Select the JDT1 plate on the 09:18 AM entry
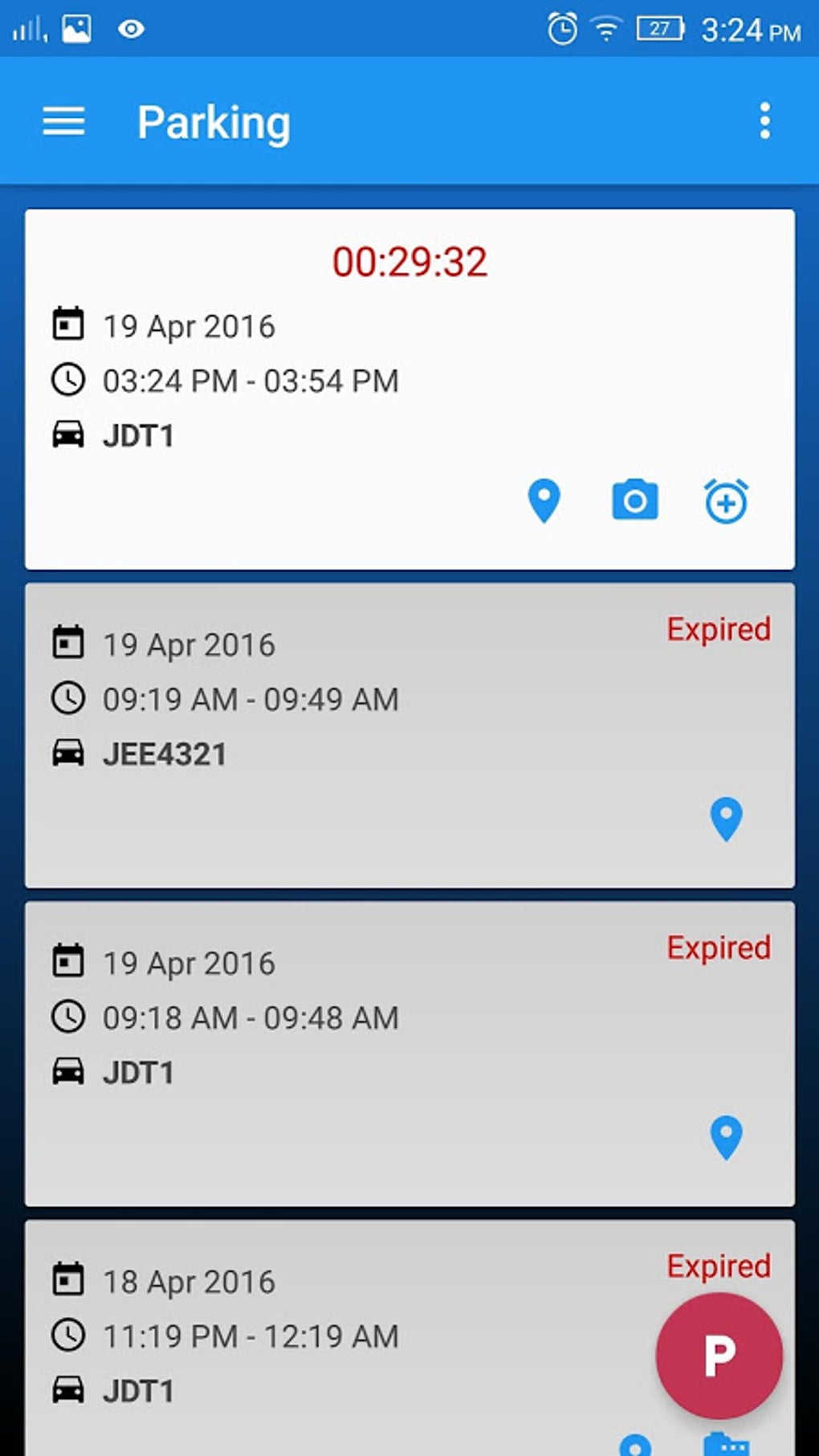This screenshot has height=1456, width=819. [136, 1071]
